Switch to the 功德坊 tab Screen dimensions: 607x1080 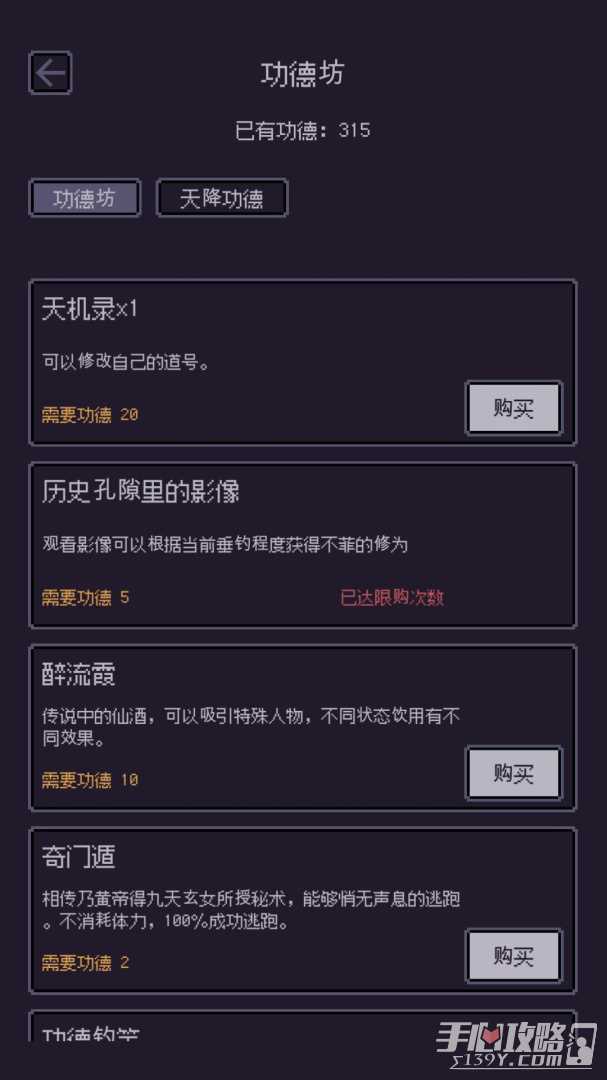tap(85, 198)
